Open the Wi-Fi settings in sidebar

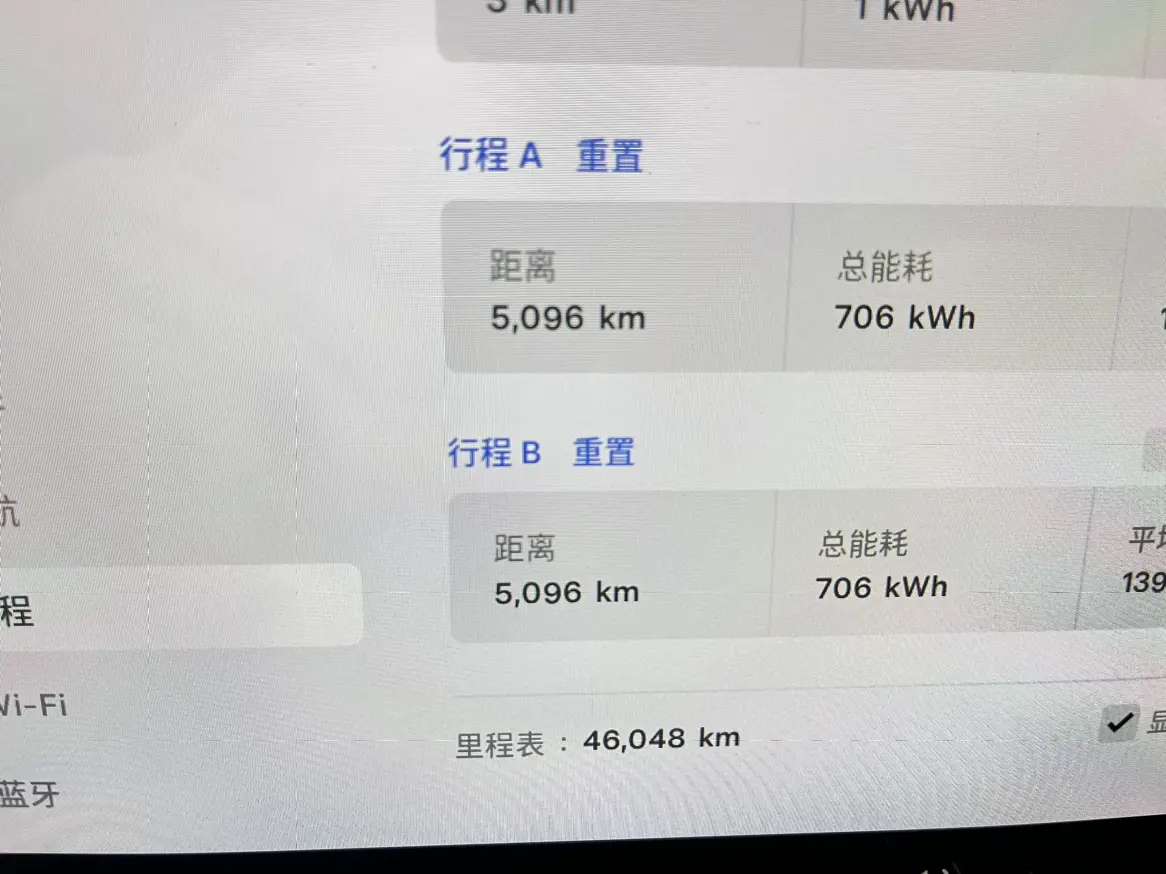click(x=33, y=705)
